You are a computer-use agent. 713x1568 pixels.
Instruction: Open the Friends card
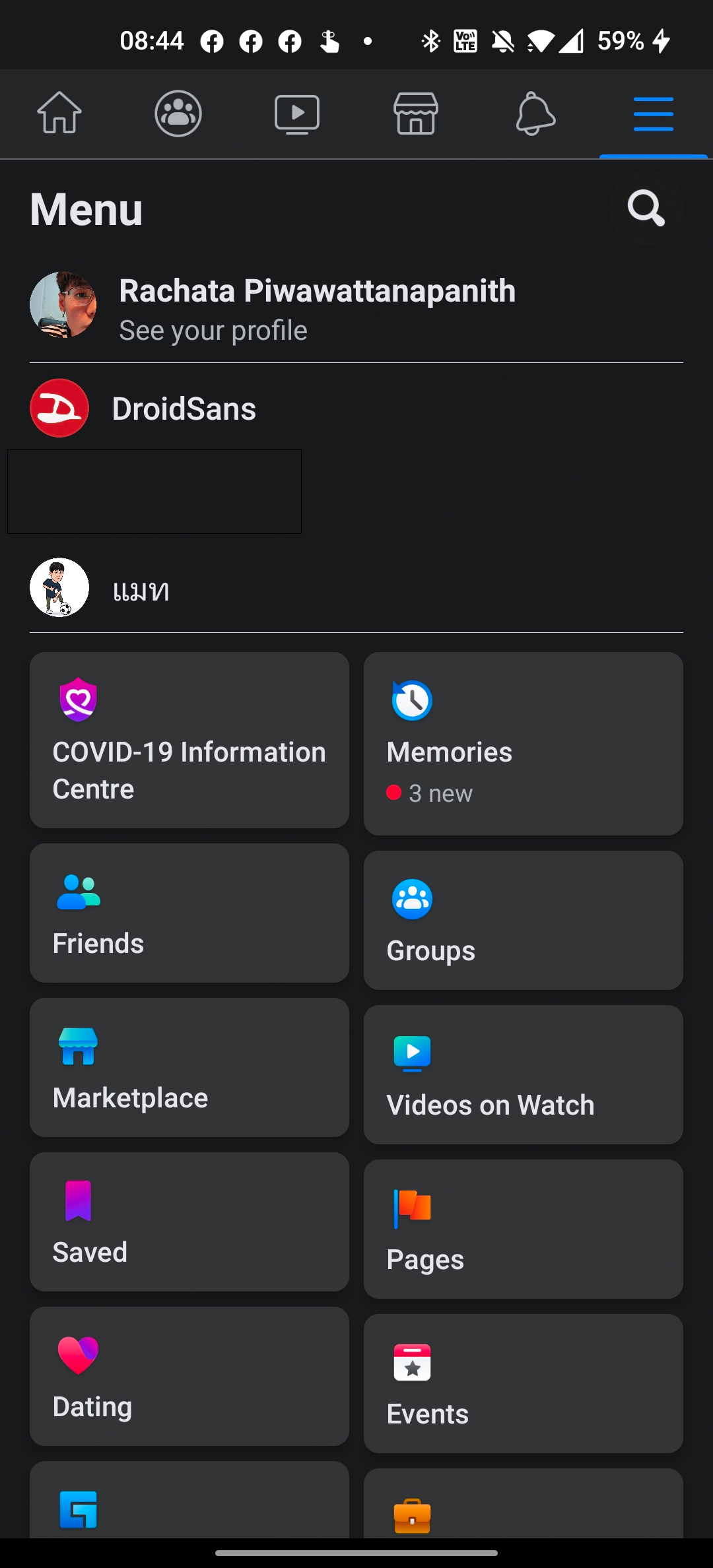point(189,913)
